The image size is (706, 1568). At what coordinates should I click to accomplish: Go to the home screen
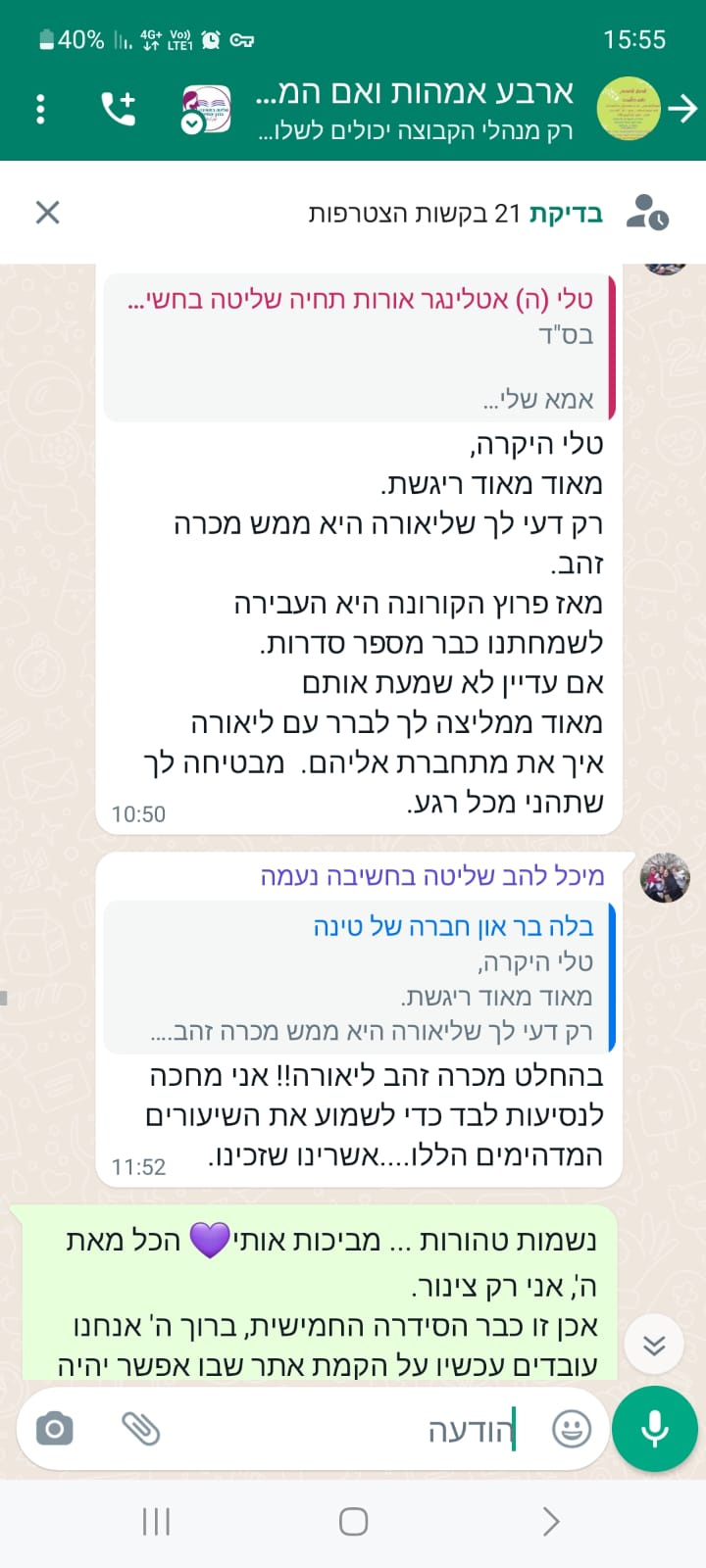353,1521
